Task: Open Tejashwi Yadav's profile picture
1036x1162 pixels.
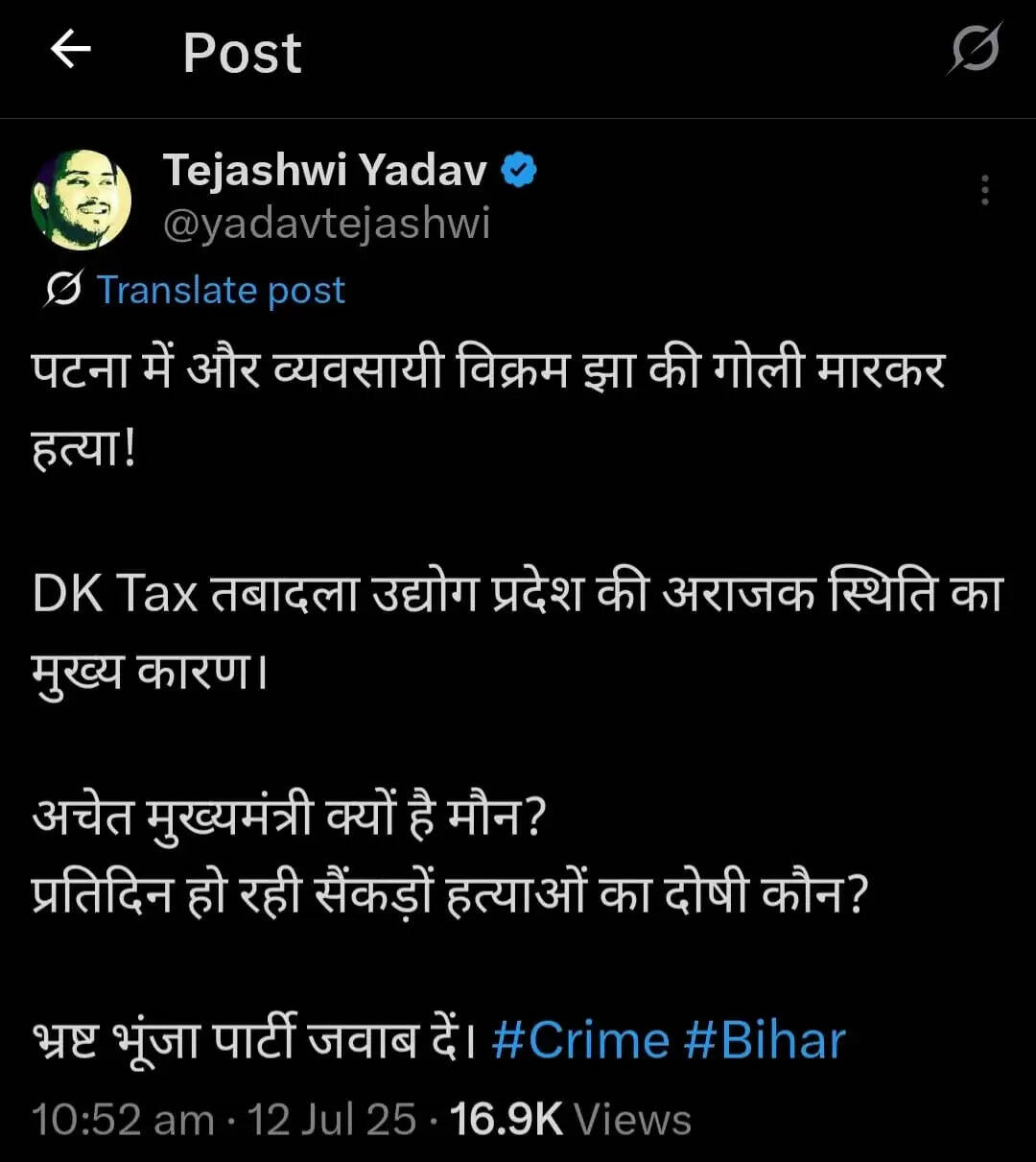Action: coord(82,199)
